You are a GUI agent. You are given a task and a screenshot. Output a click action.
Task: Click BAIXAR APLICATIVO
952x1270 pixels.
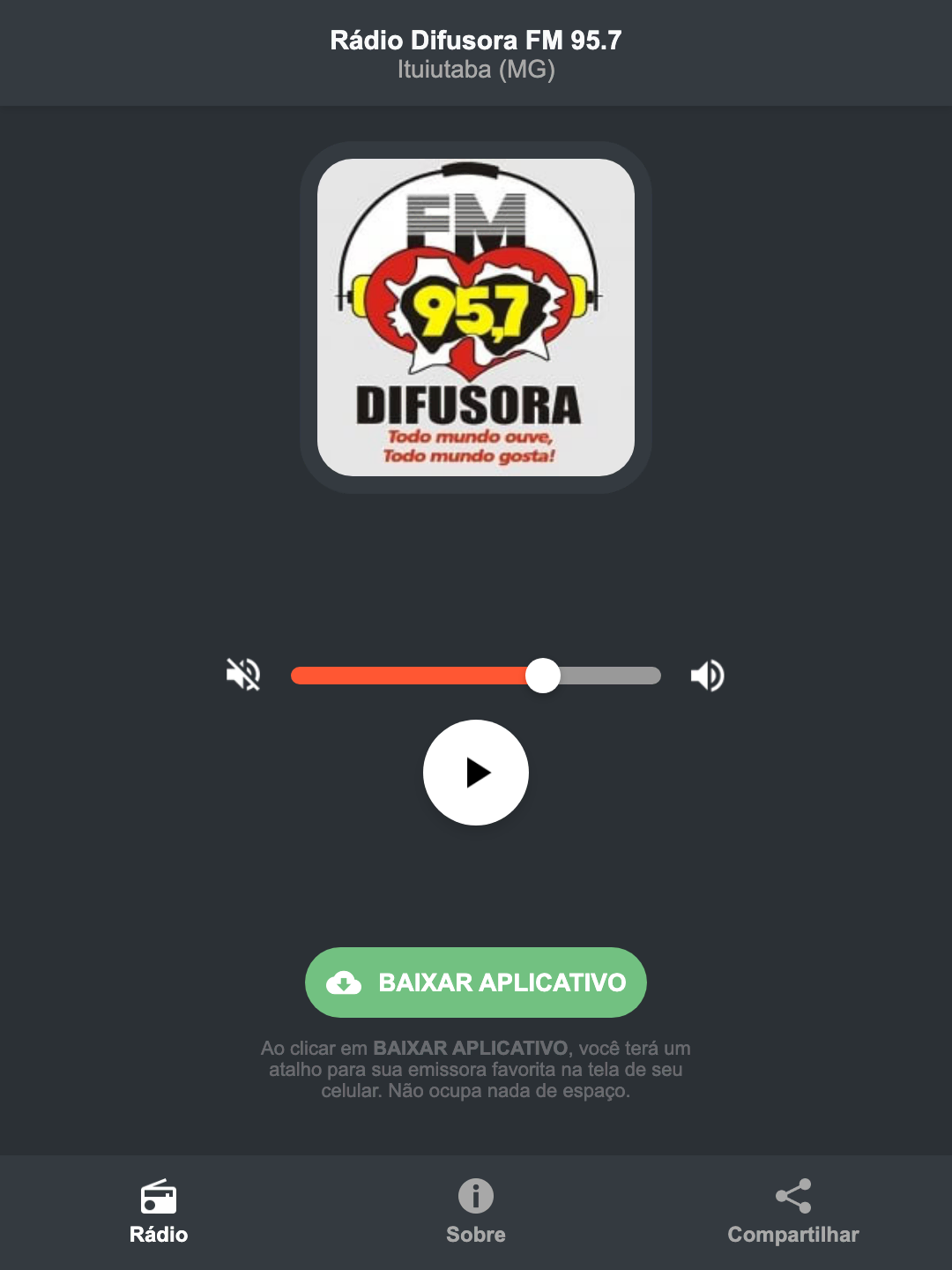tap(475, 982)
